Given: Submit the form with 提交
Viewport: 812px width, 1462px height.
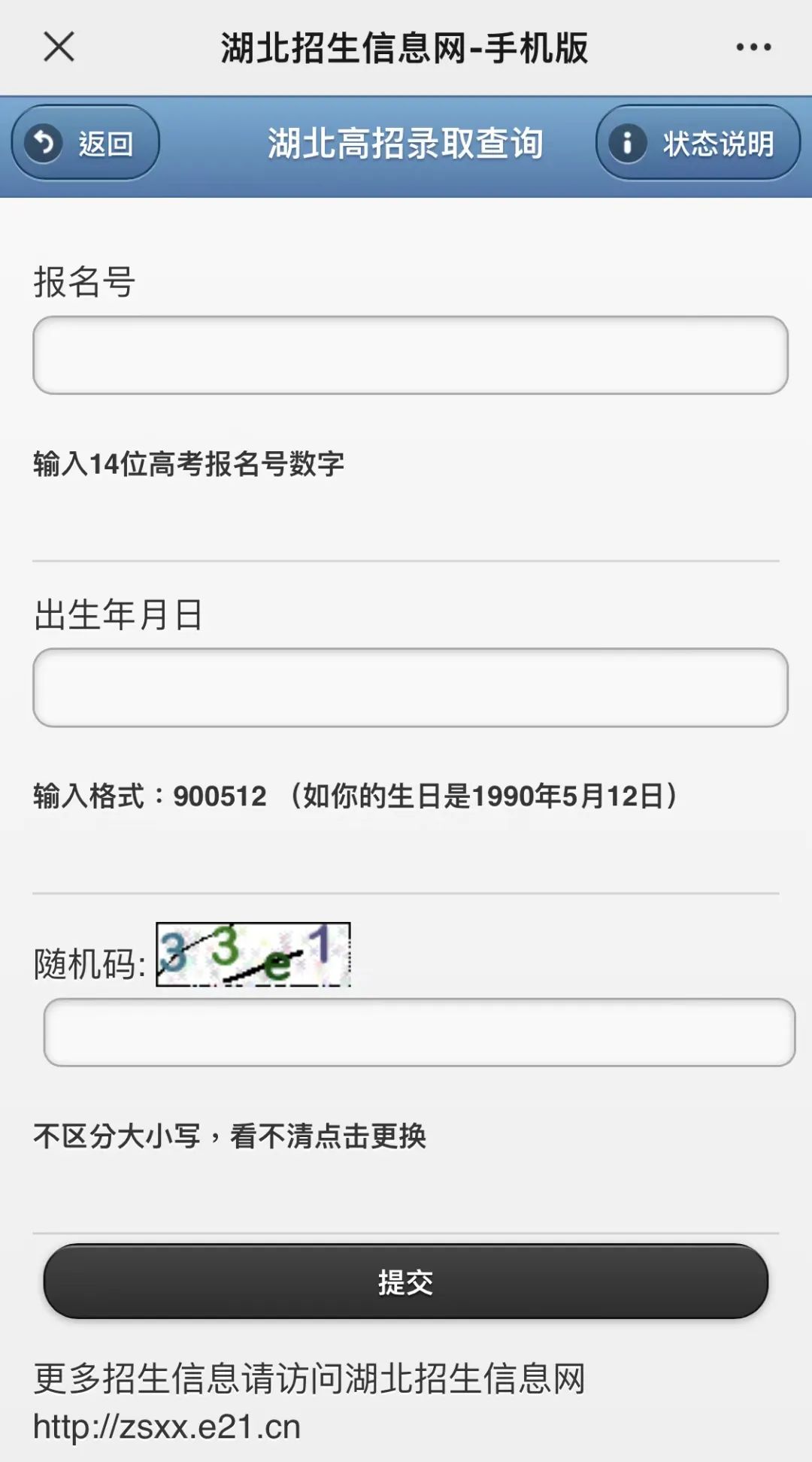Looking at the screenshot, I should point(406,1282).
